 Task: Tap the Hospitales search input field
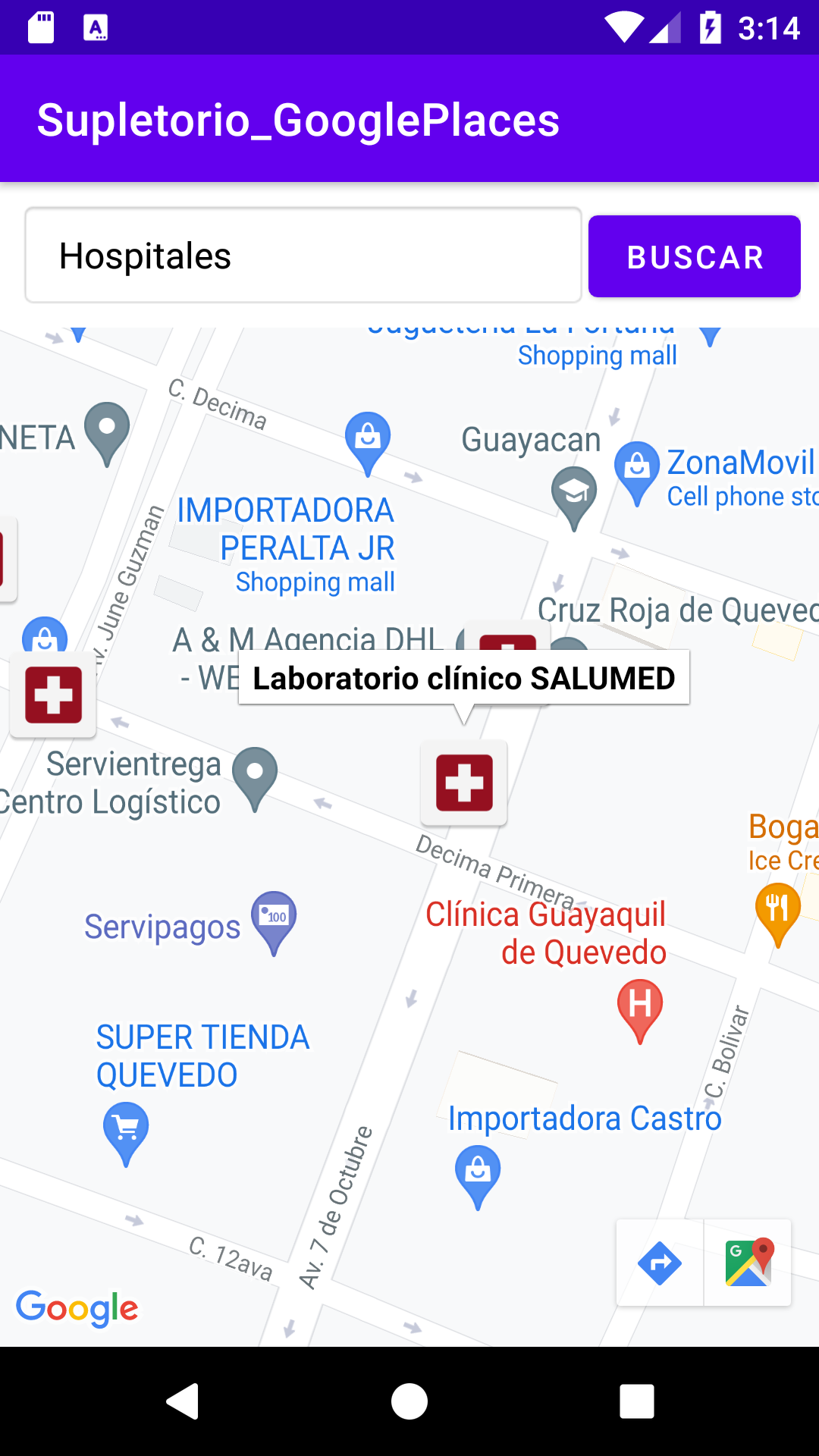point(303,255)
